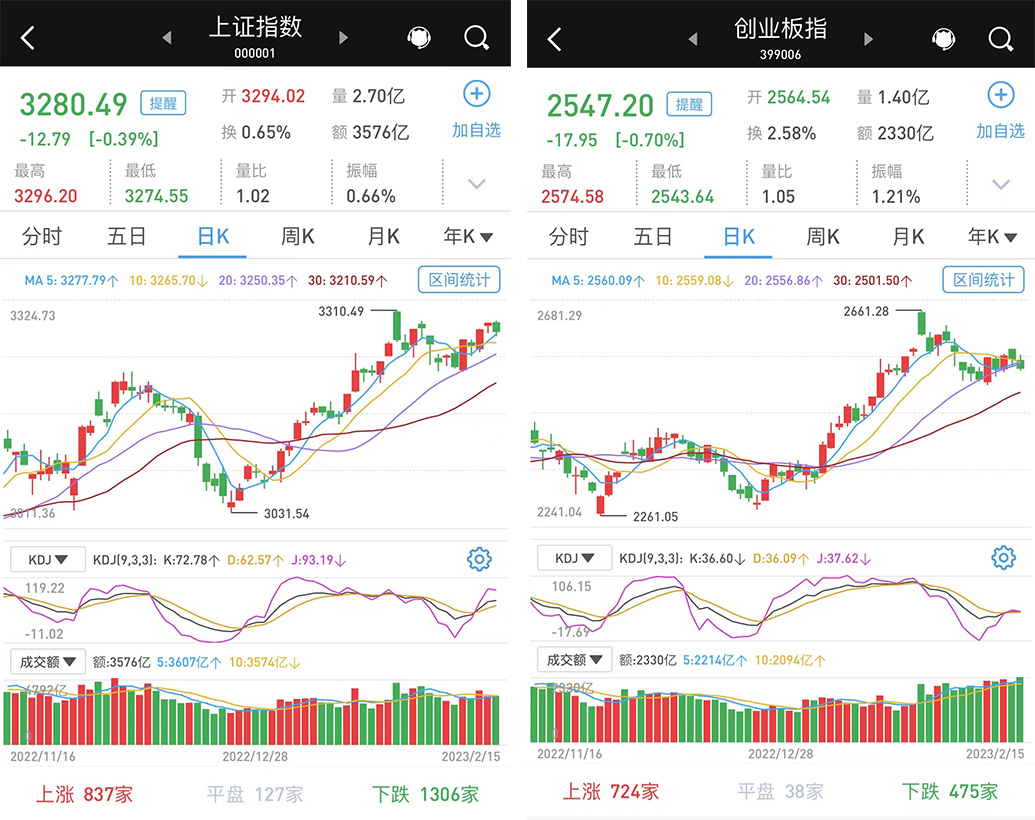Set a 提醒 alert for 上证指数
Viewport: 1035px width, 820px height.
pyautogui.click(x=162, y=103)
